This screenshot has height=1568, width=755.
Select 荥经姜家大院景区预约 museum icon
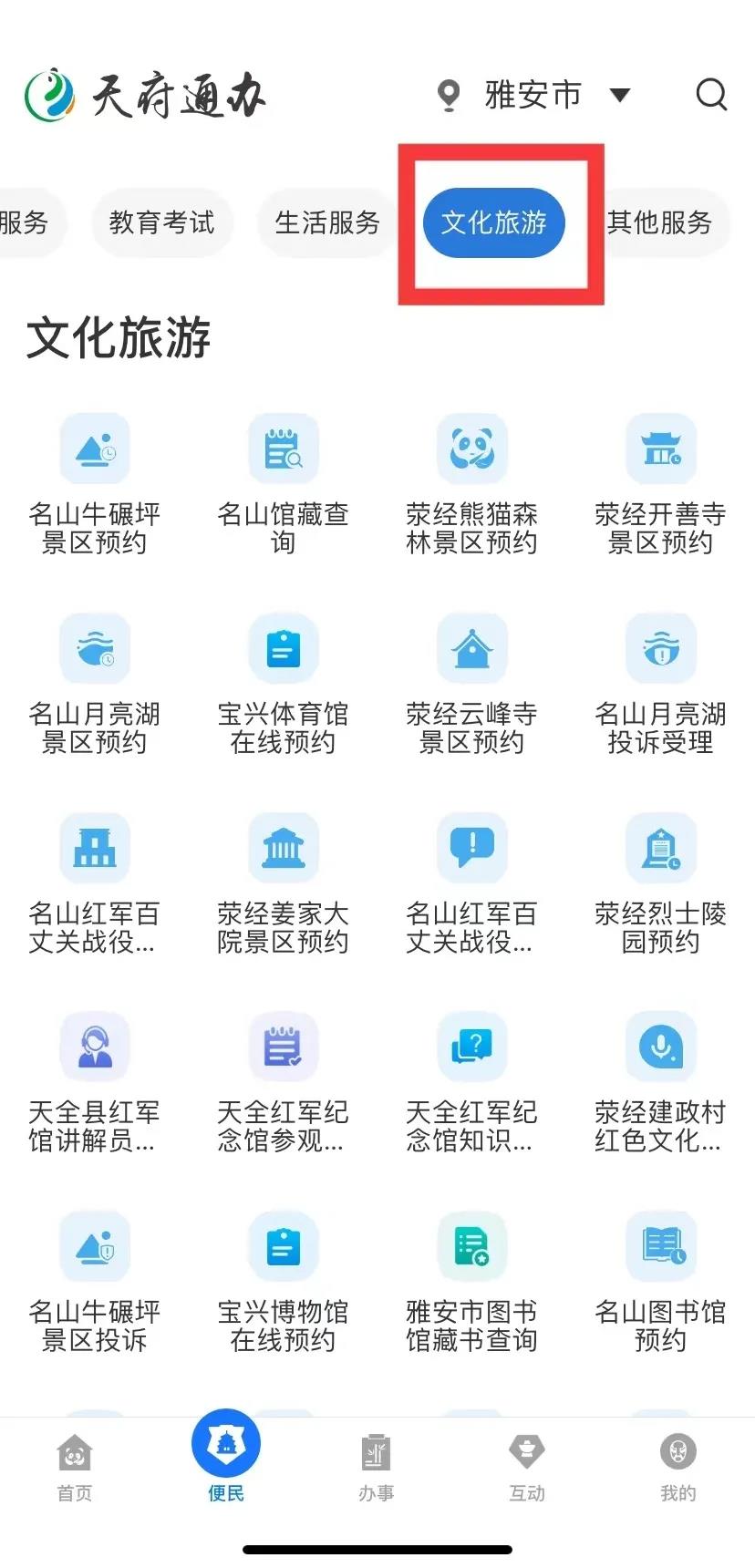tap(283, 848)
